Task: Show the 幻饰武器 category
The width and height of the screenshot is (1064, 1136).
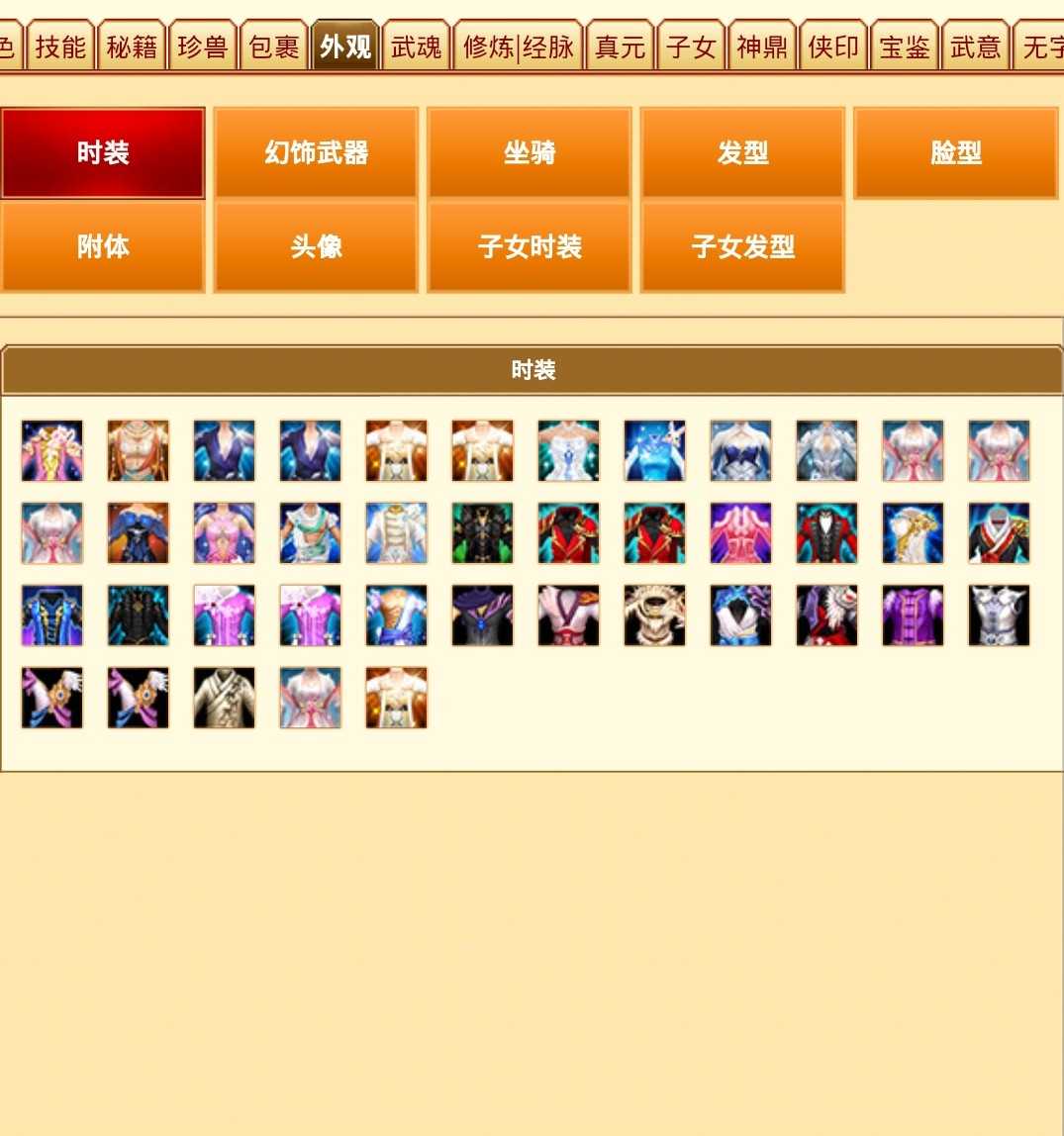Action: coord(316,153)
